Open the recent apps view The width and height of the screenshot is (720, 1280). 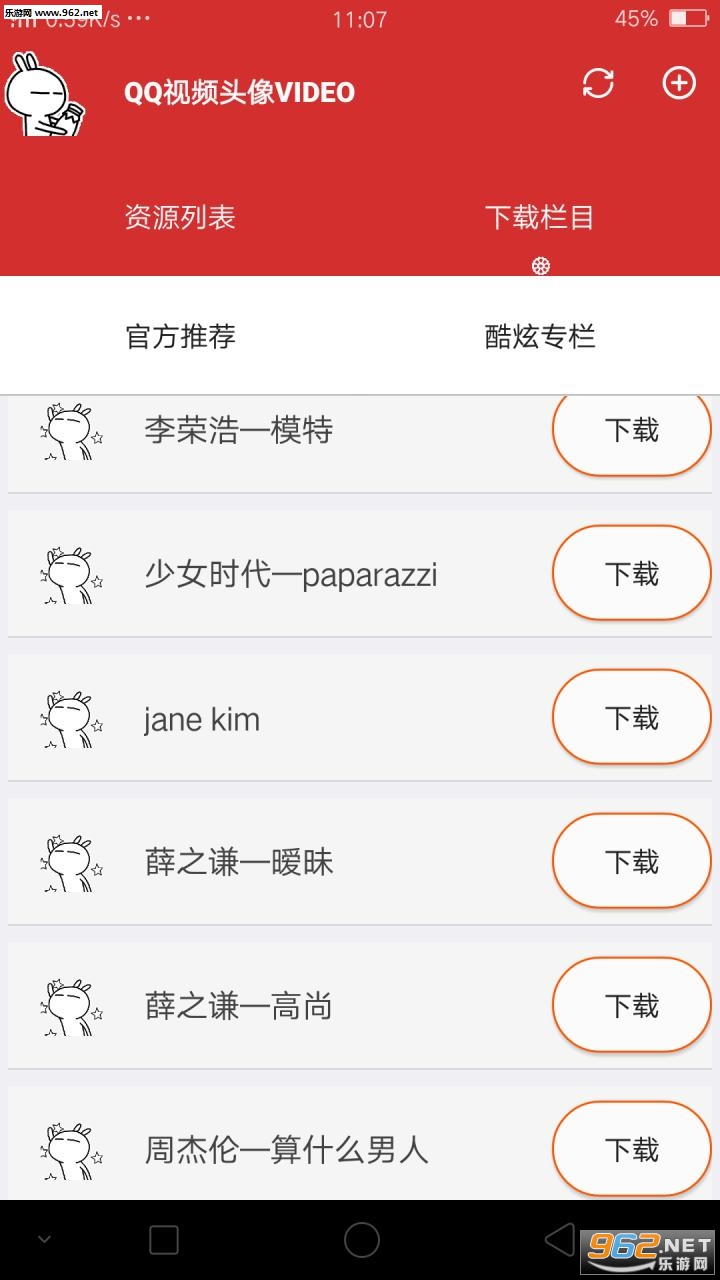[x=164, y=1240]
